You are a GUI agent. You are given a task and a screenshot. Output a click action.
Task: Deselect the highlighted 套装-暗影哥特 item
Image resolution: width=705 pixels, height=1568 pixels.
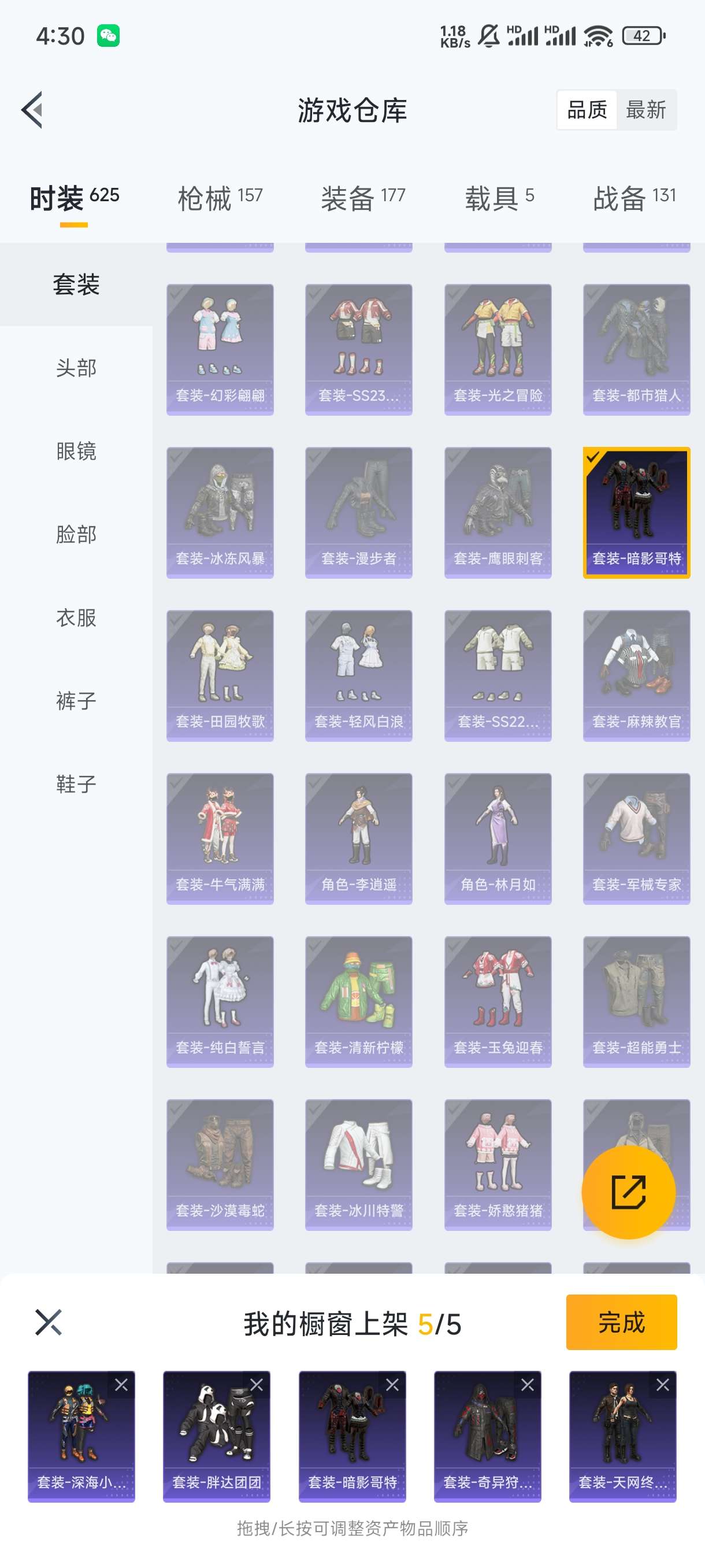coord(636,512)
